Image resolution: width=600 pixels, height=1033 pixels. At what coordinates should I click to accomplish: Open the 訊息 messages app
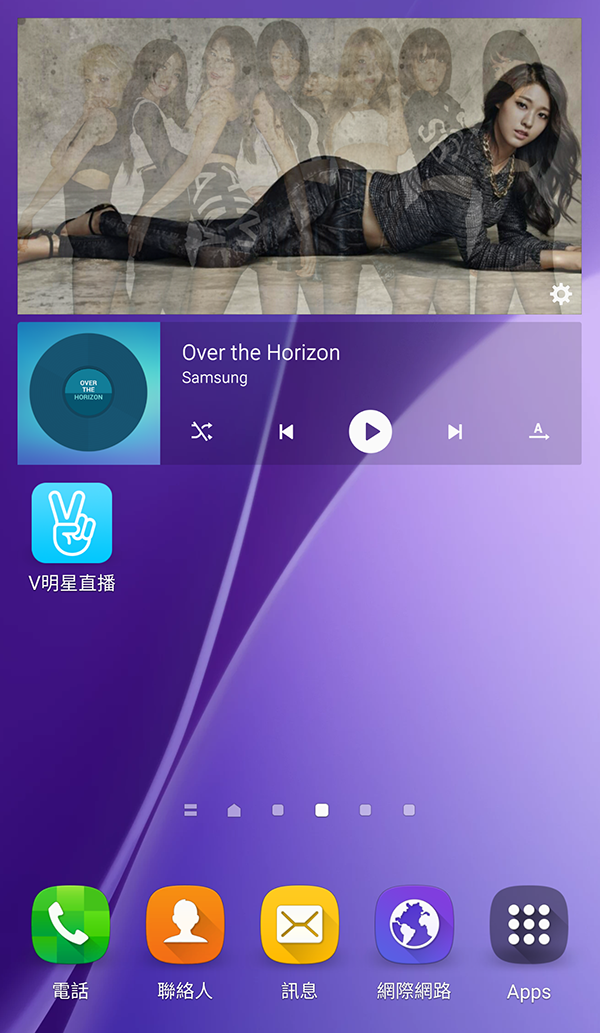[x=299, y=925]
